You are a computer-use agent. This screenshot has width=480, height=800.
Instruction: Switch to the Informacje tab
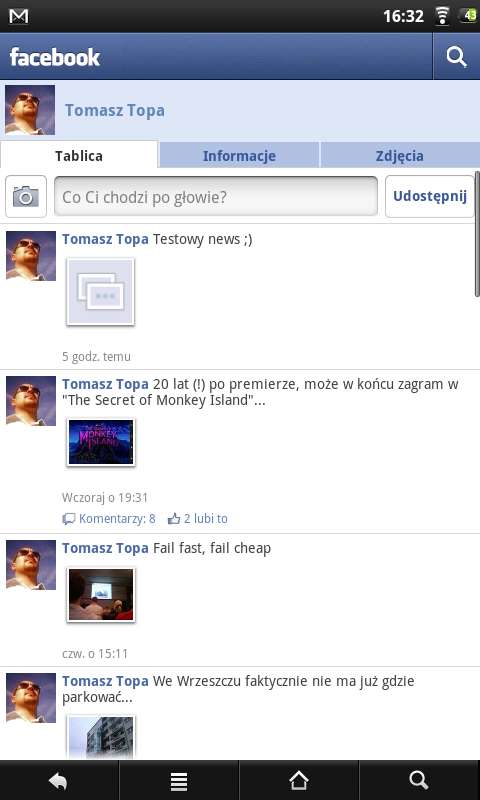click(x=239, y=156)
